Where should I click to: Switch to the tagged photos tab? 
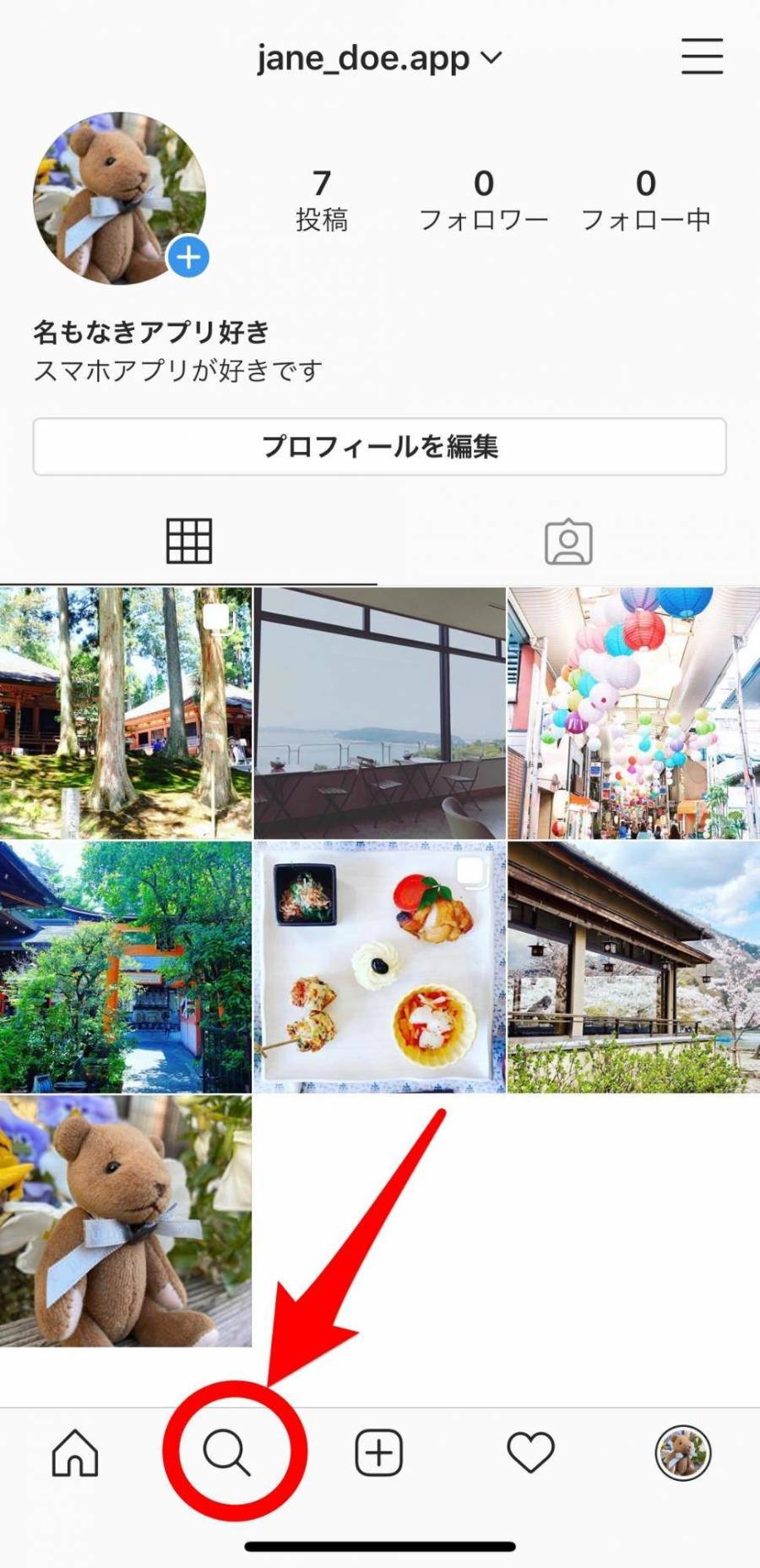click(568, 541)
